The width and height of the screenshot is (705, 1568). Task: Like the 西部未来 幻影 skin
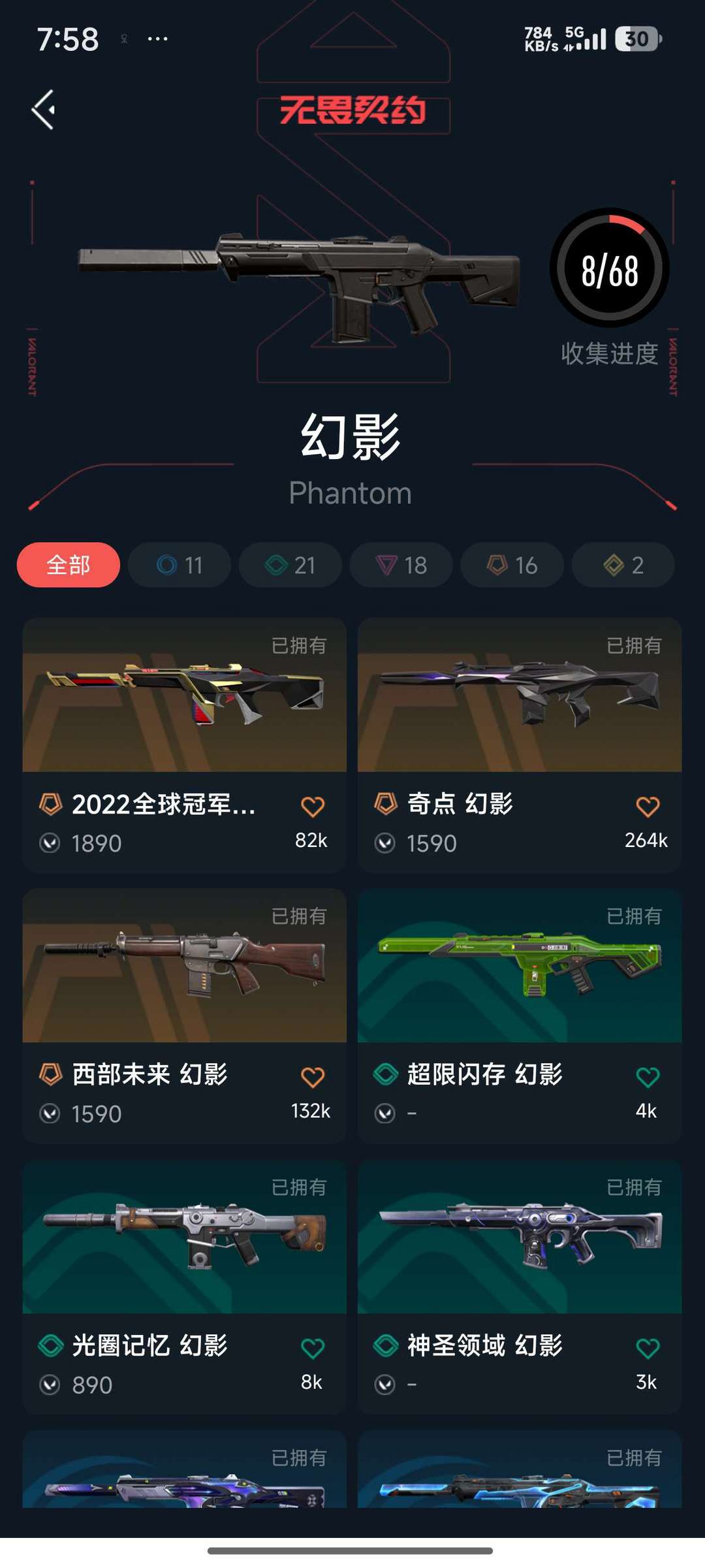pos(313,1078)
